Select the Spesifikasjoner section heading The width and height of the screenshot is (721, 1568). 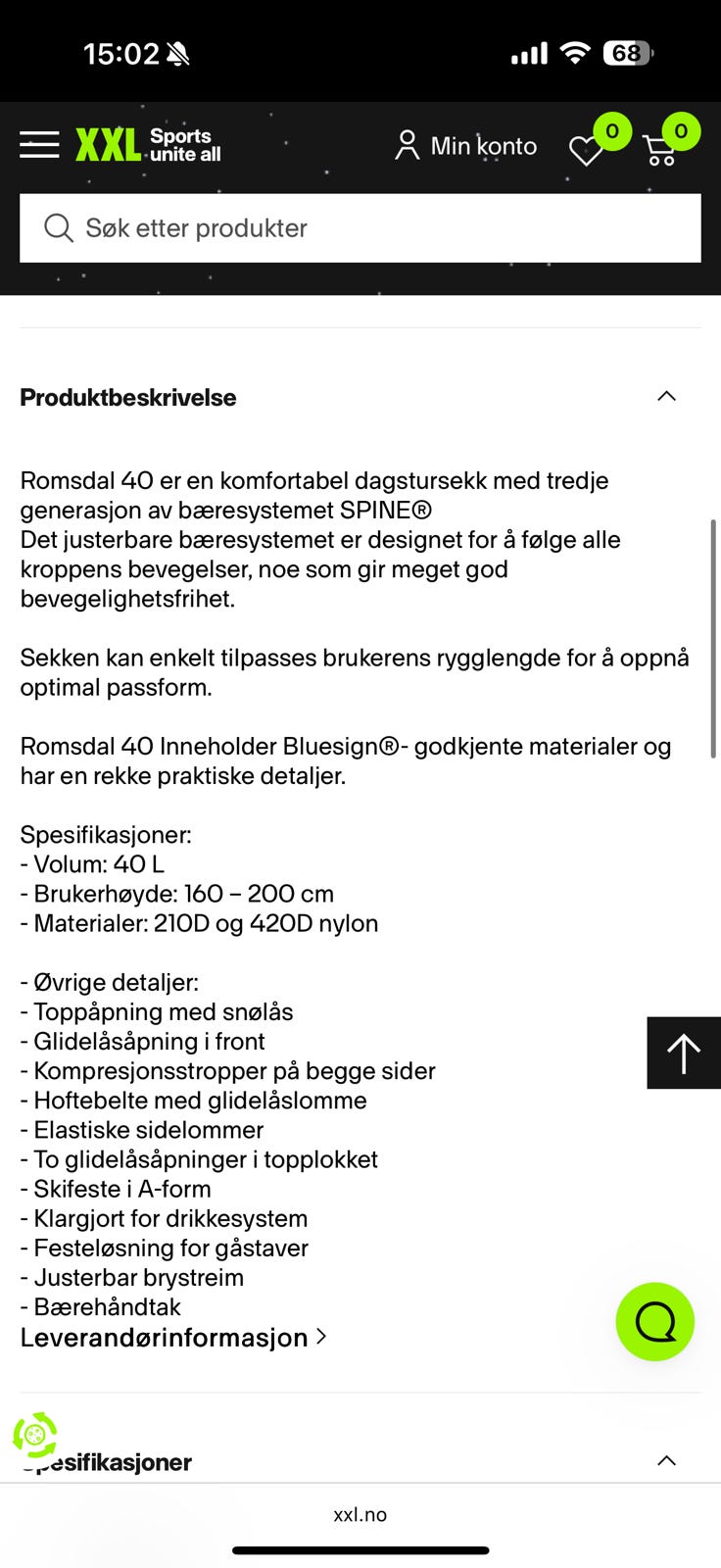point(108,1461)
